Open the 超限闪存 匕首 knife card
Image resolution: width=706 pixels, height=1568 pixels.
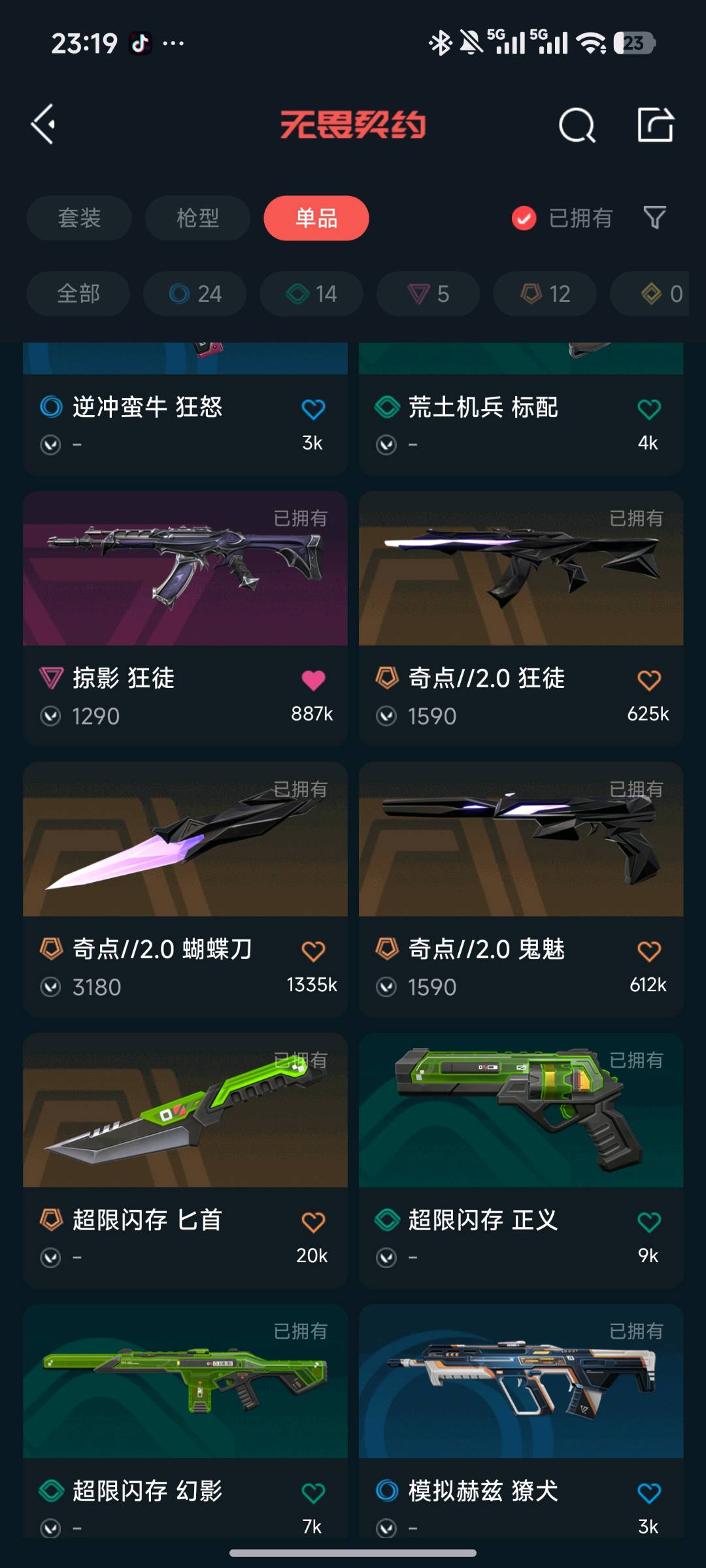click(185, 1111)
